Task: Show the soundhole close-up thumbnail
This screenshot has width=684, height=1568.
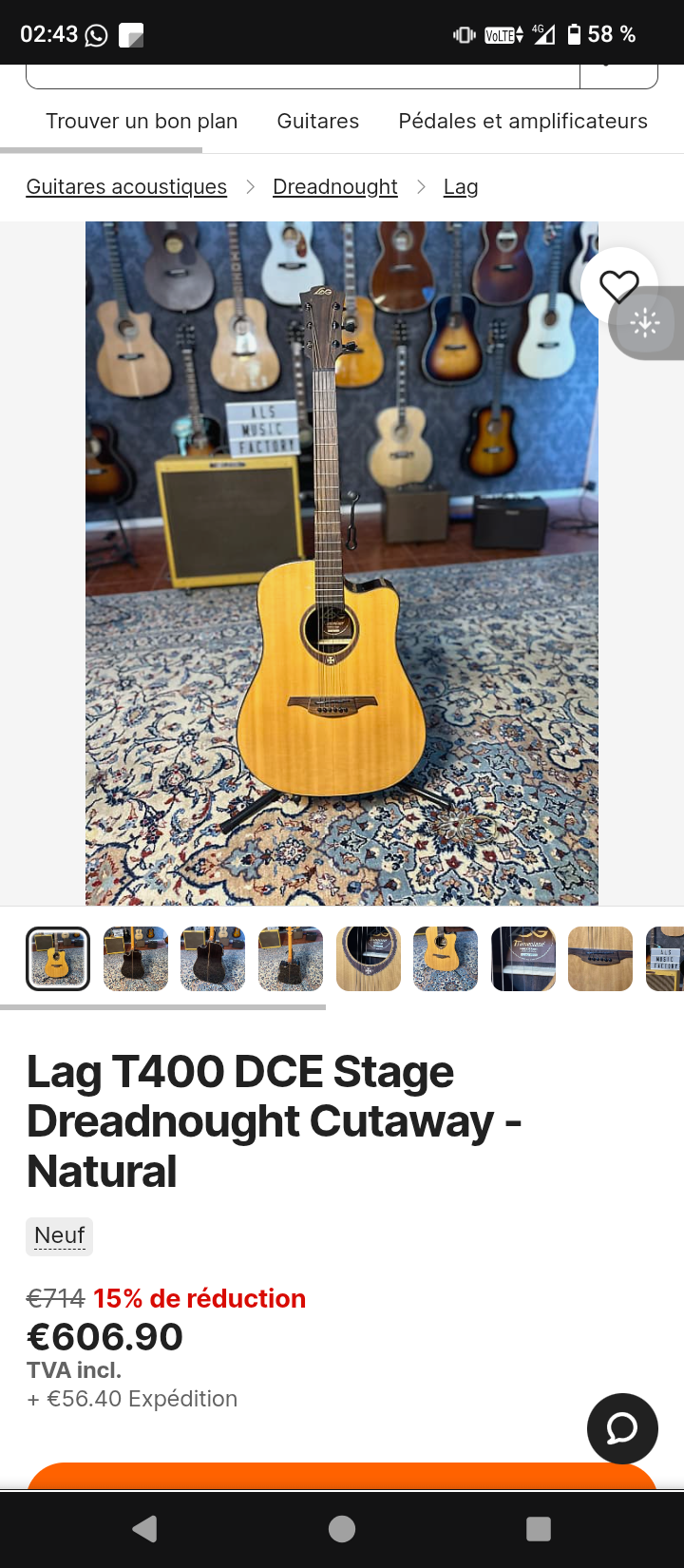Action: [x=369, y=959]
